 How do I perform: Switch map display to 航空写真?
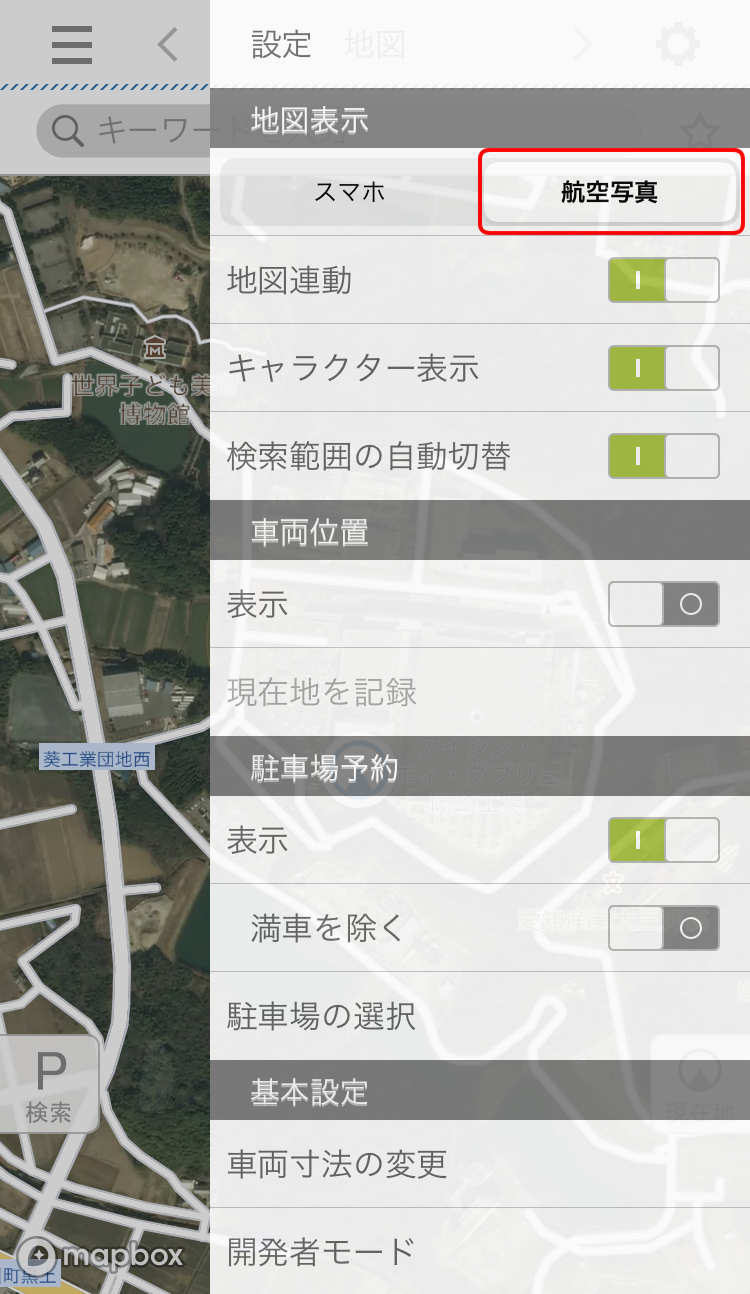pyautogui.click(x=609, y=192)
